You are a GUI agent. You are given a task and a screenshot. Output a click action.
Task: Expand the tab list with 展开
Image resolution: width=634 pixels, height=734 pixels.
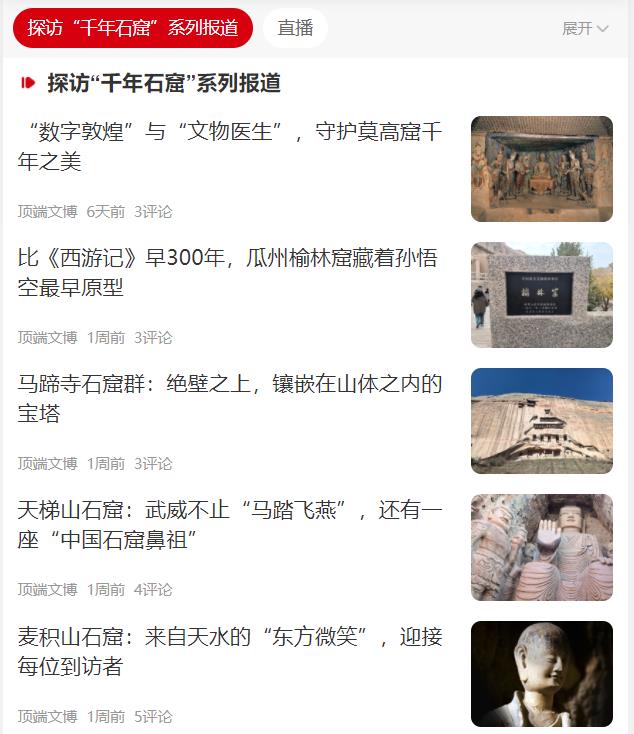coord(585,28)
